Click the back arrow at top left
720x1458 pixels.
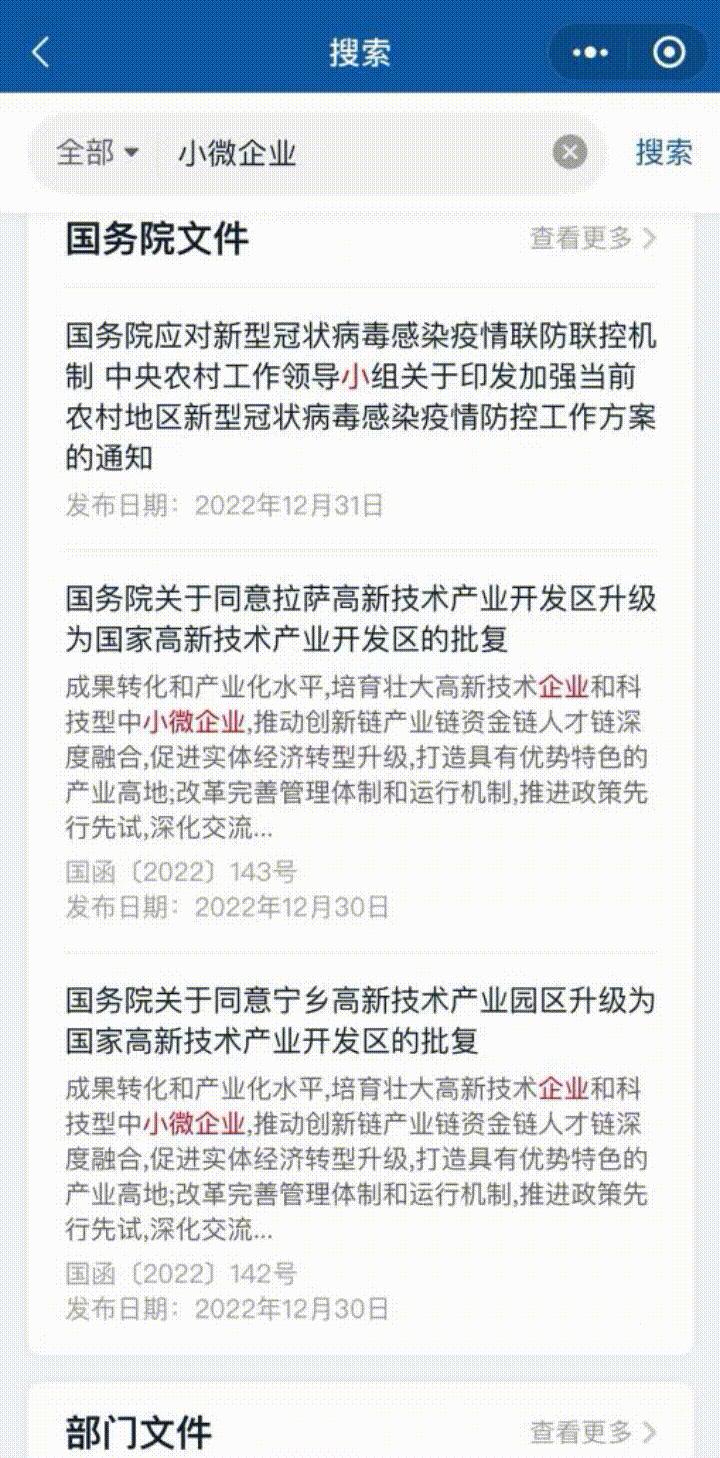tap(38, 48)
